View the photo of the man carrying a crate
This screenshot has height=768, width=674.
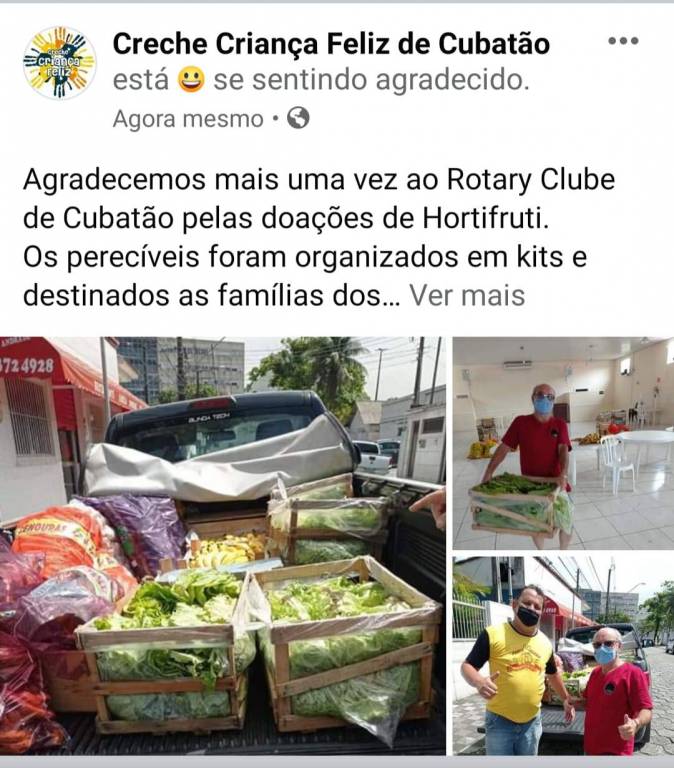pos(562,443)
